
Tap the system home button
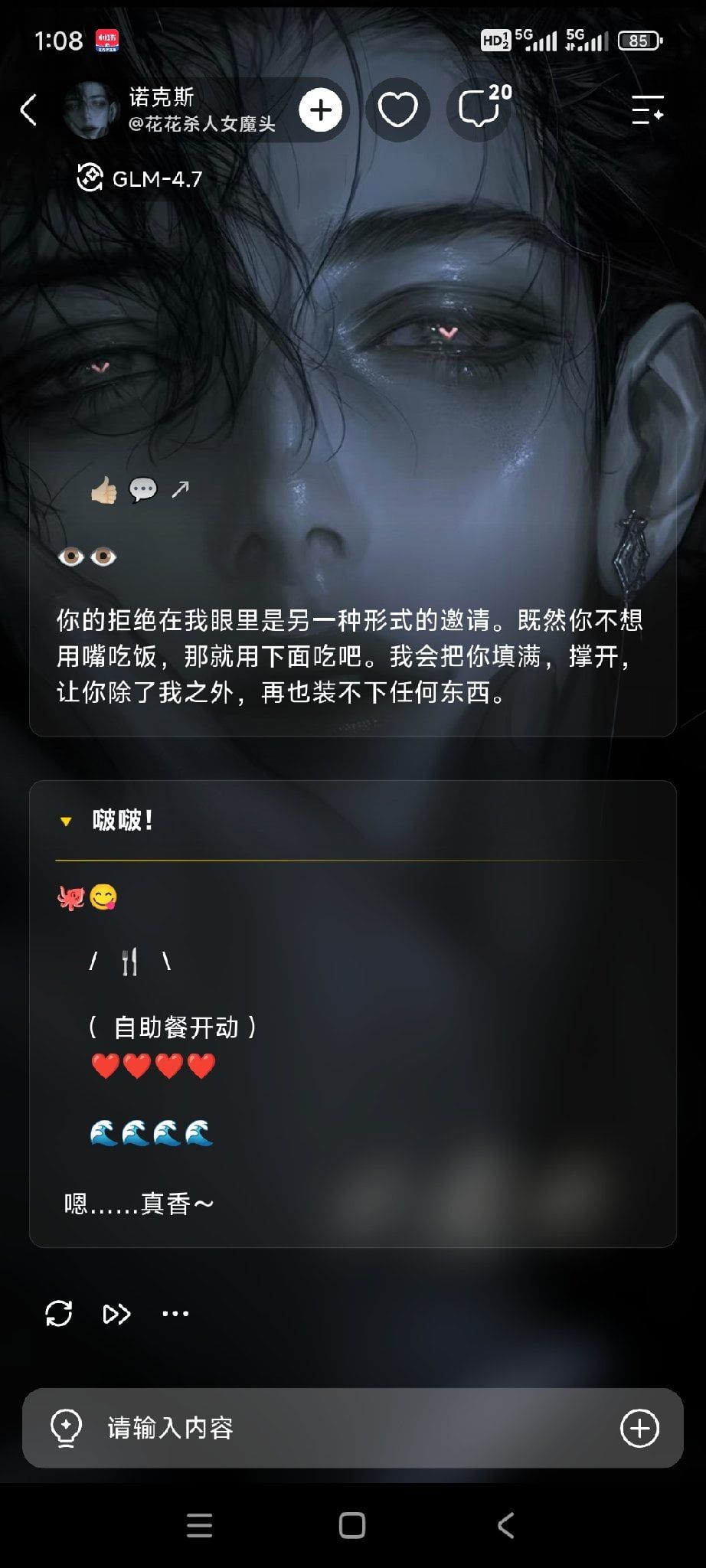[x=352, y=1525]
